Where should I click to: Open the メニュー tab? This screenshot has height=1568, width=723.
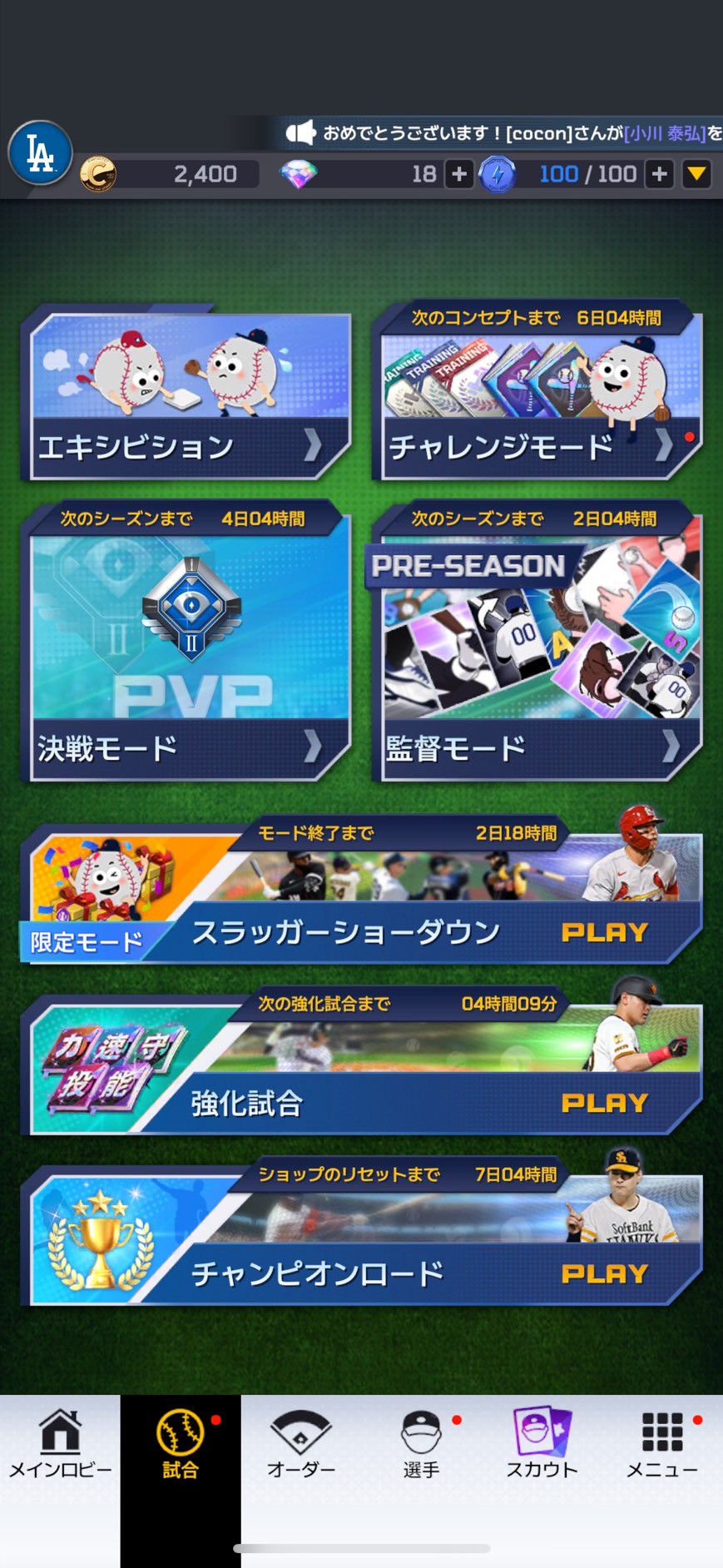click(662, 1445)
